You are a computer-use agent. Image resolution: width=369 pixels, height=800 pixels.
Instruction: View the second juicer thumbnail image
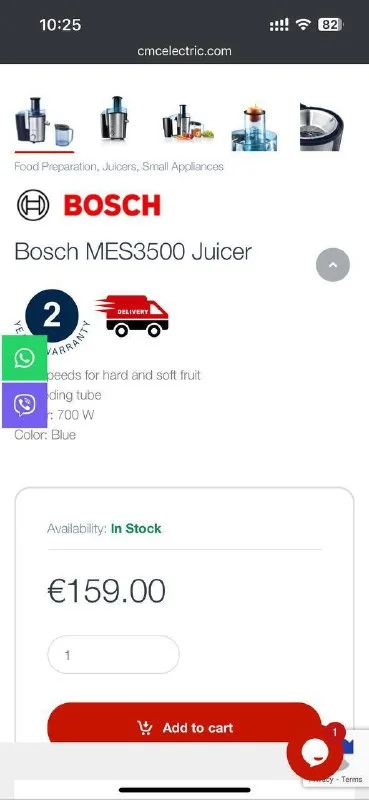pos(114,120)
